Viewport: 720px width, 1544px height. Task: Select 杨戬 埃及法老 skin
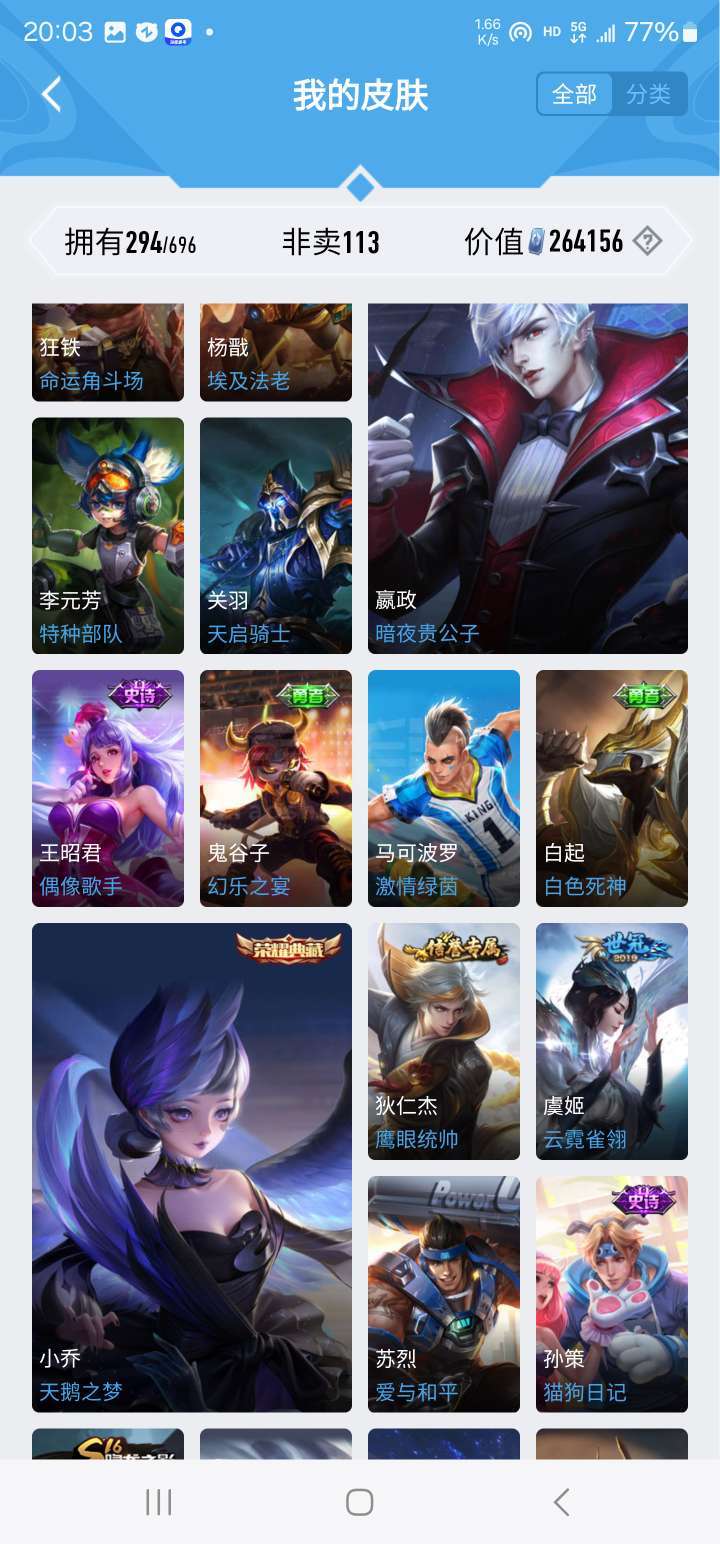tap(276, 352)
